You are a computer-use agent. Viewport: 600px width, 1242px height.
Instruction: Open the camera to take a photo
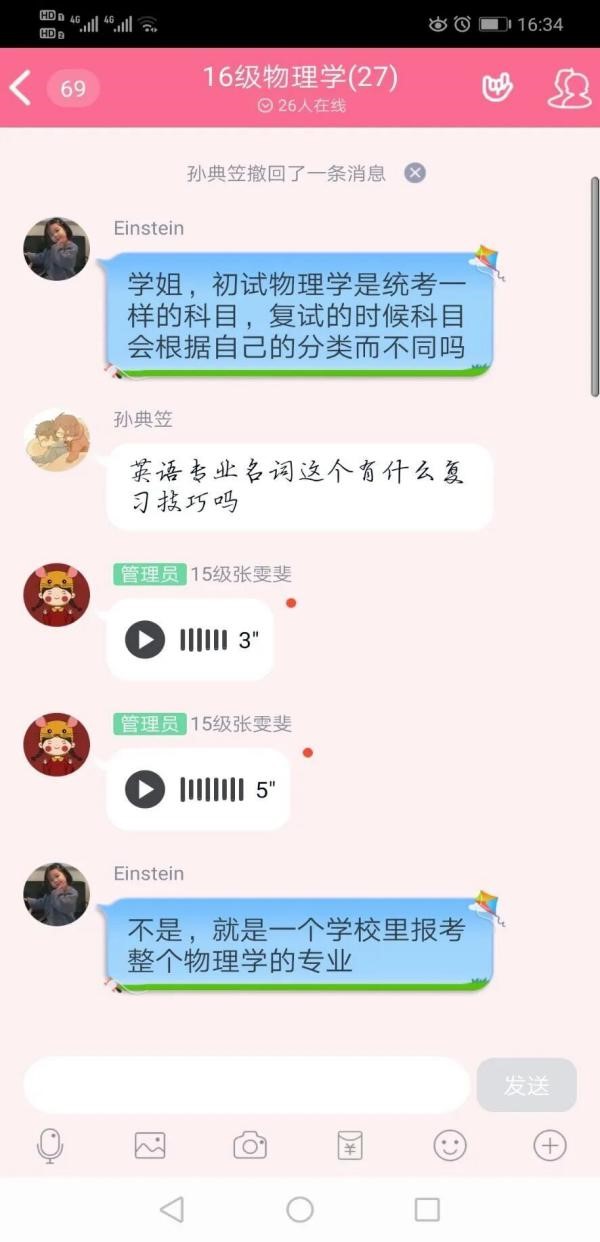point(250,1146)
